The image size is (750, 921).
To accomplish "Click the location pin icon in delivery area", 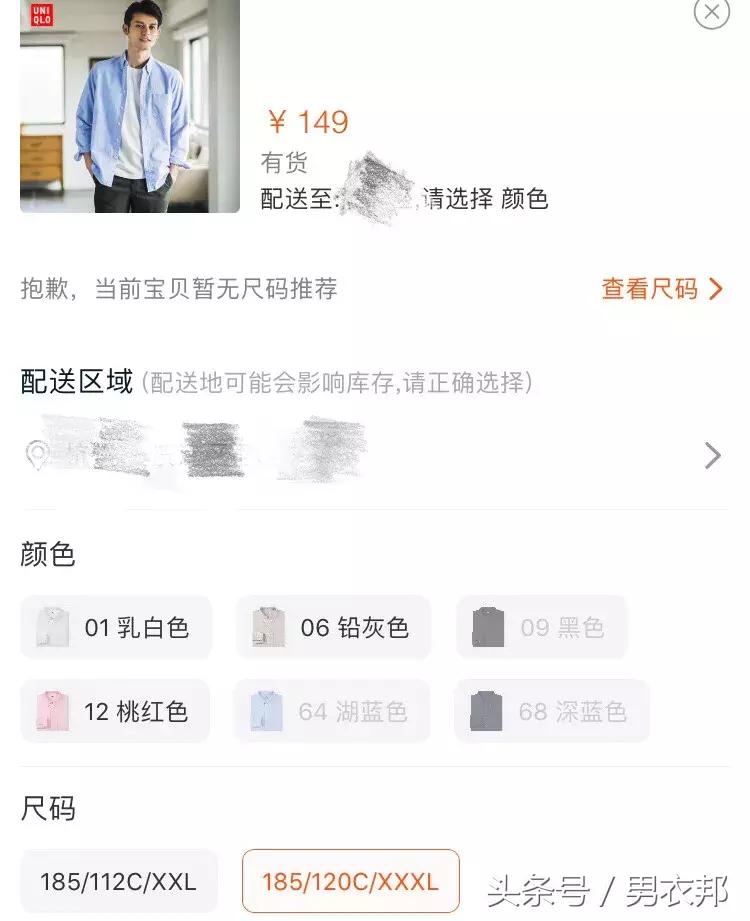I will (x=35, y=457).
